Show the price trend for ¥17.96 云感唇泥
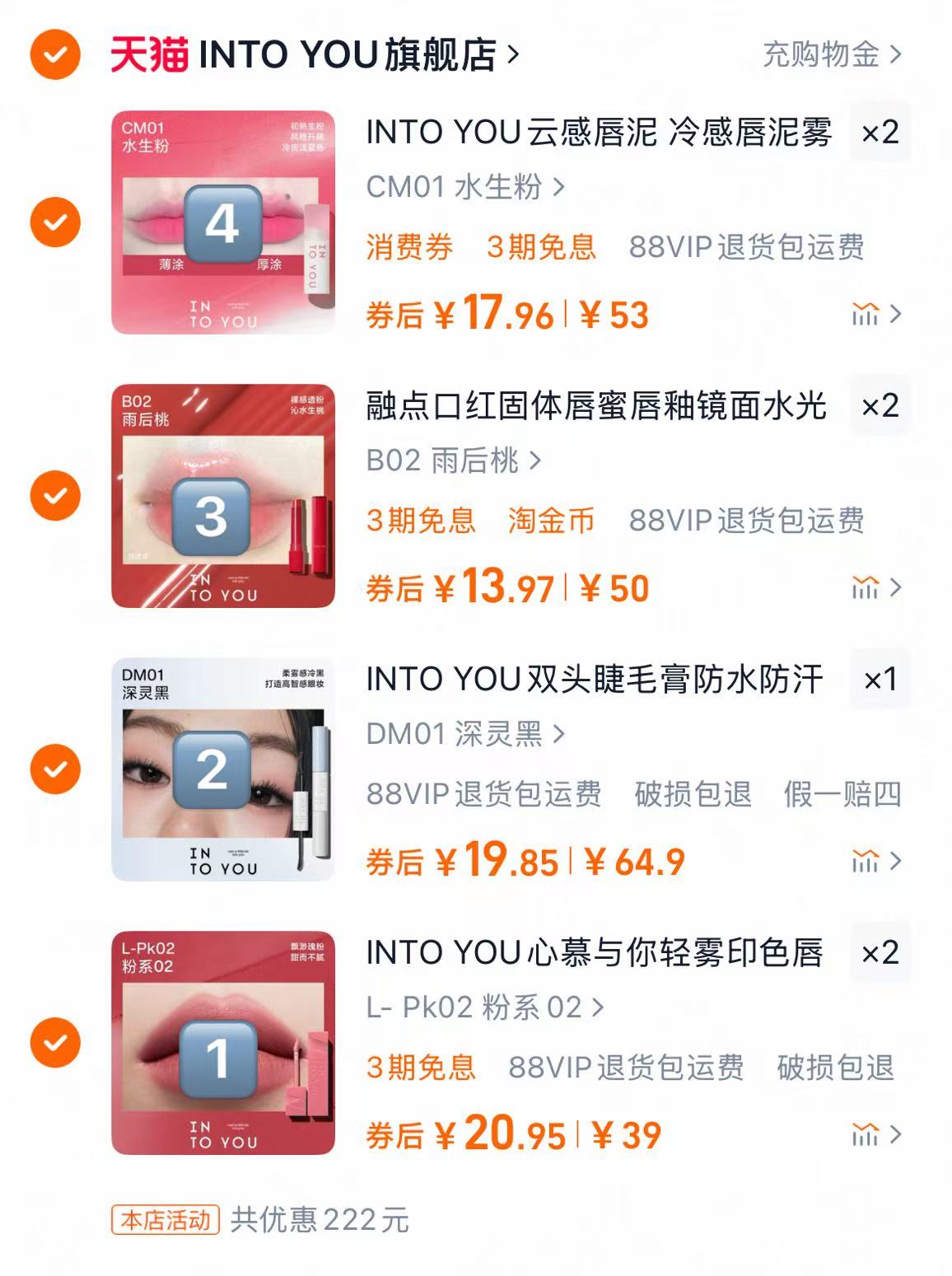Viewport: 952px width, 1276px height. tap(876, 315)
